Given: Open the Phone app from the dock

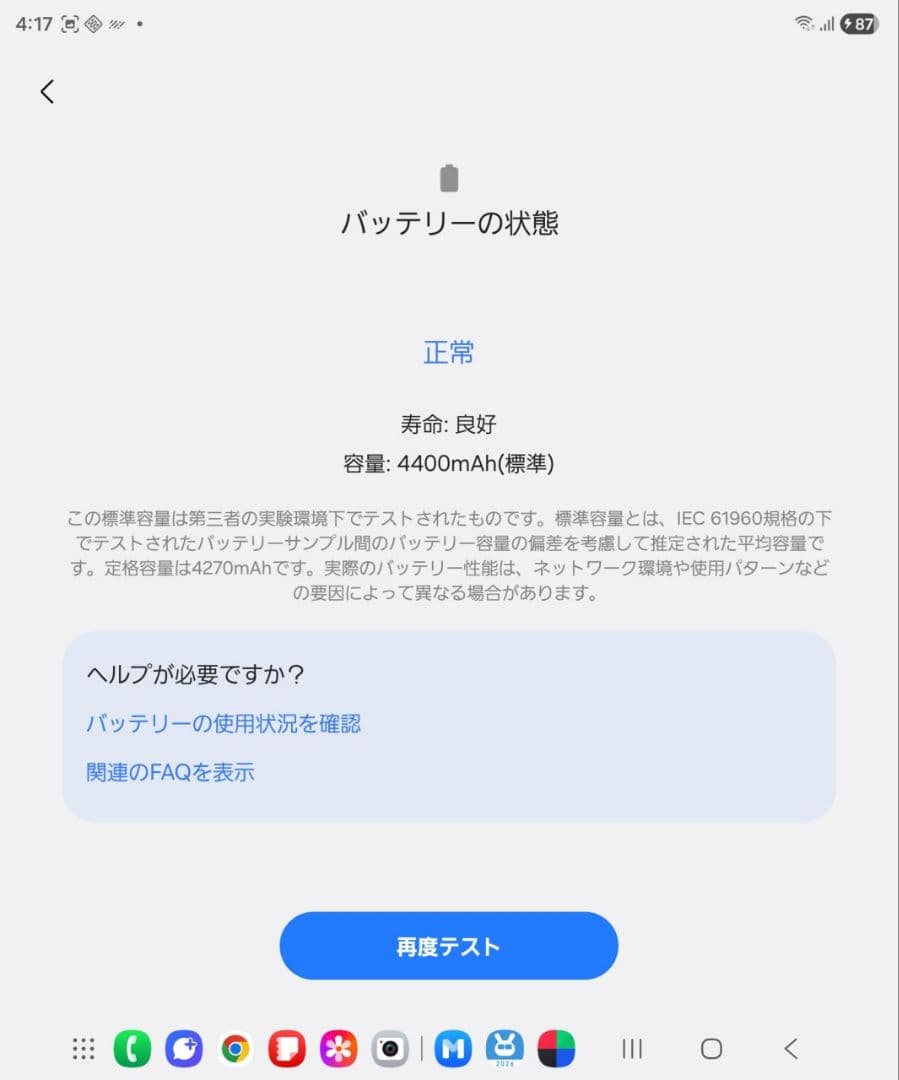Looking at the screenshot, I should (132, 1048).
